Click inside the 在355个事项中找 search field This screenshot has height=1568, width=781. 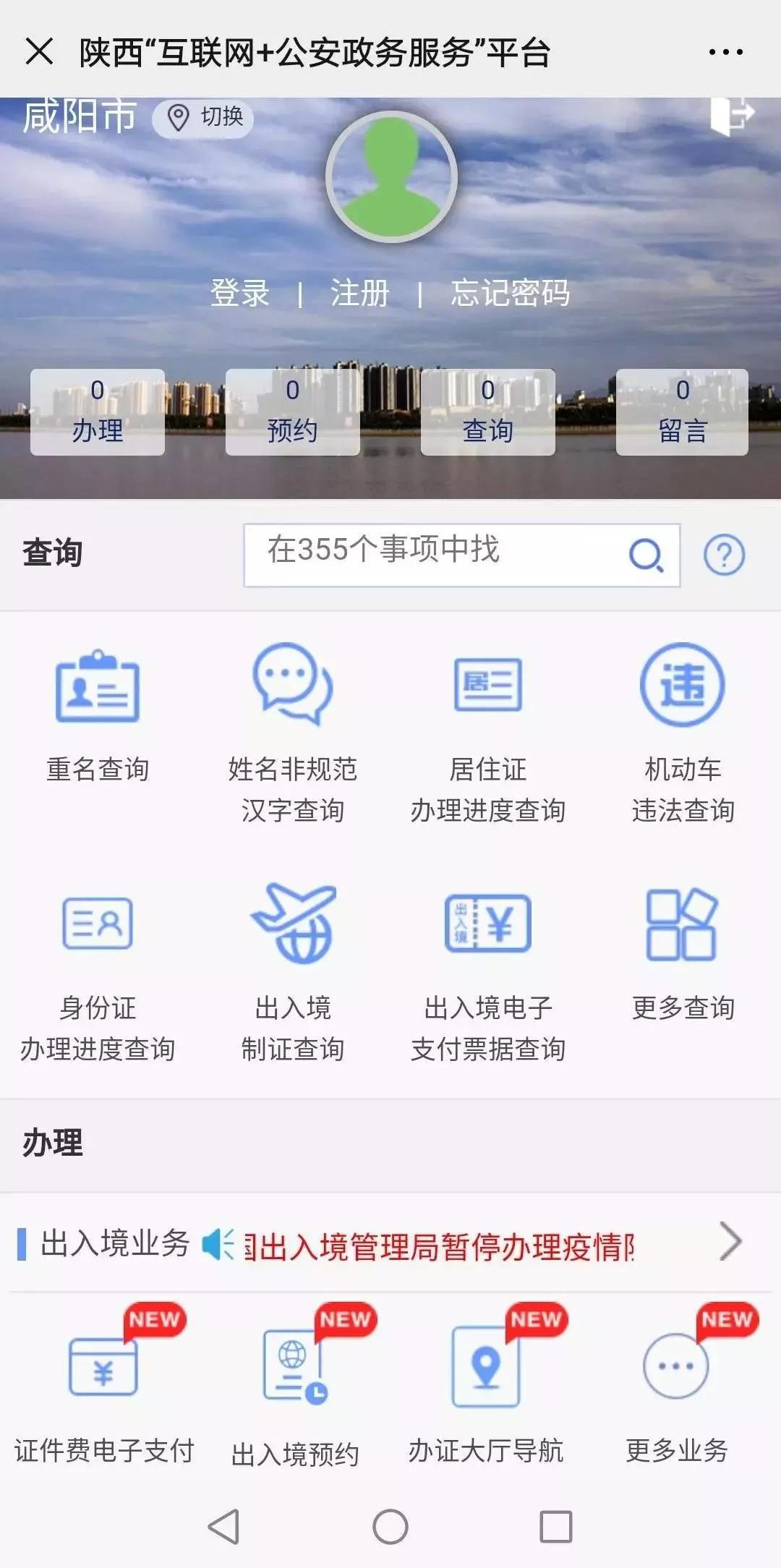pos(434,554)
